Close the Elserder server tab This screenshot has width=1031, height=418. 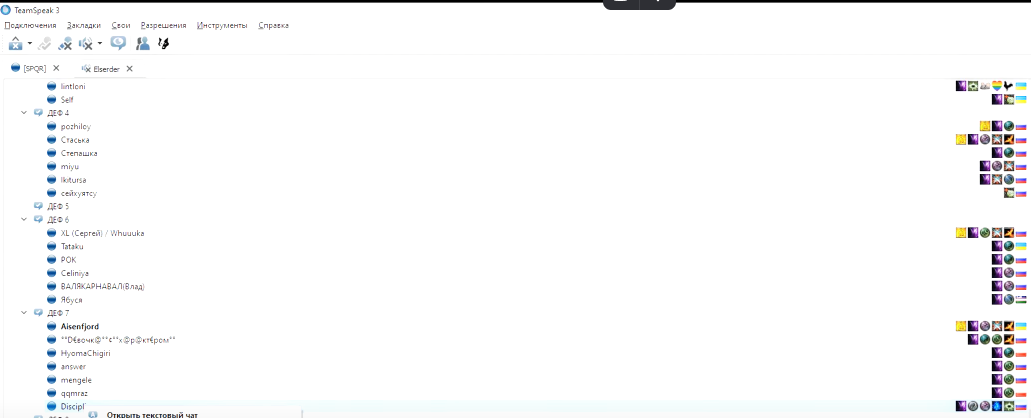(129, 69)
